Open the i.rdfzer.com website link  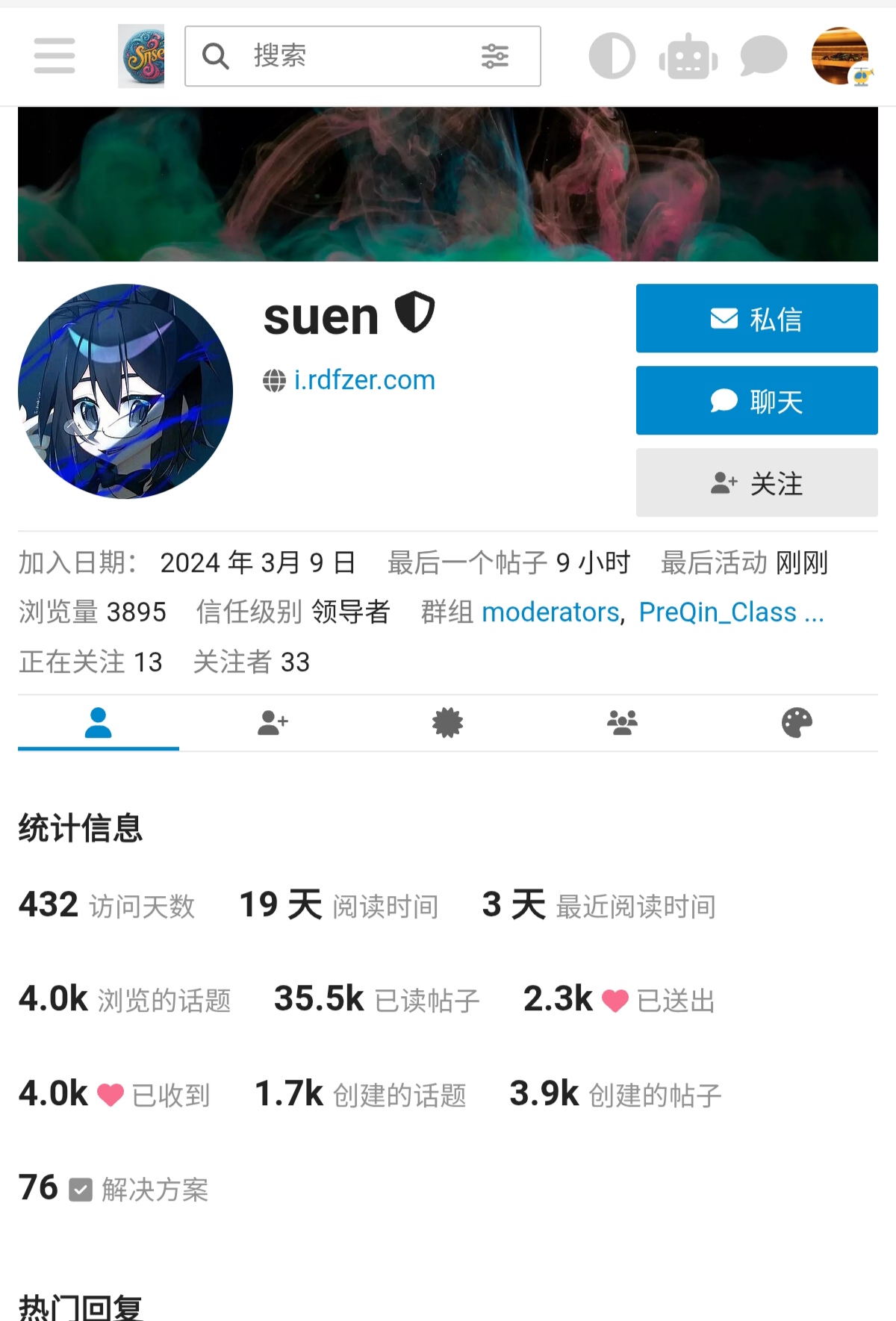click(x=364, y=380)
